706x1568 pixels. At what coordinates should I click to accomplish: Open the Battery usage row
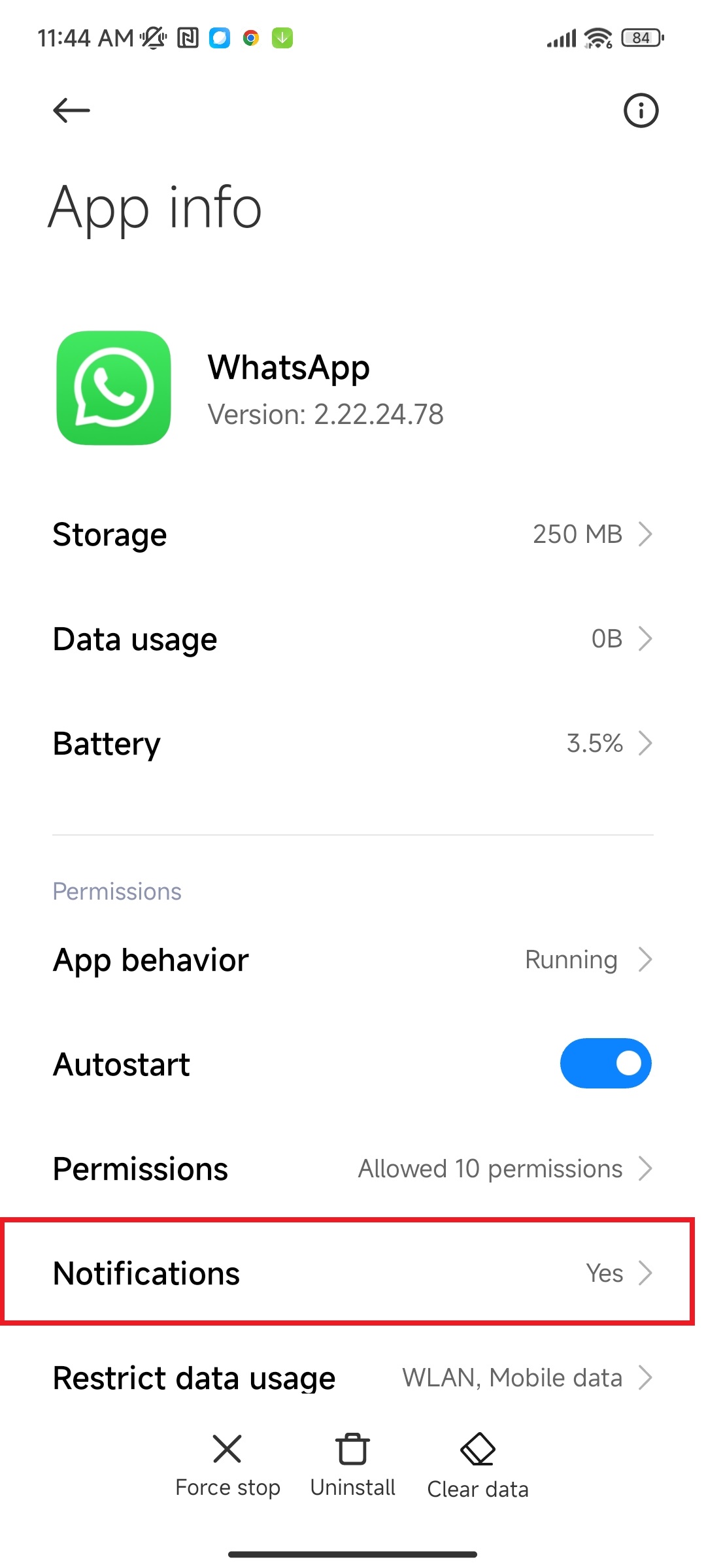(353, 743)
